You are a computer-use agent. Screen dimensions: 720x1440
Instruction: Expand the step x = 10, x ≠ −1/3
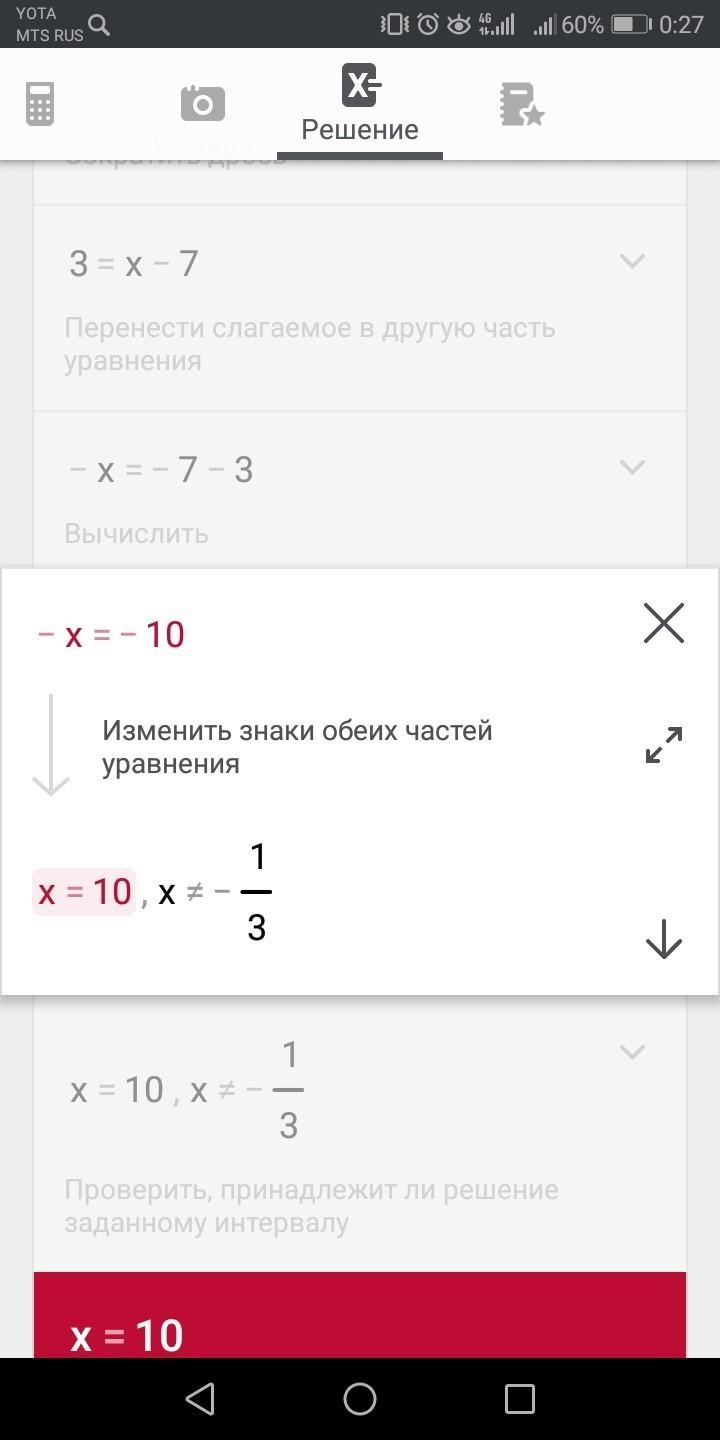coord(632,1052)
